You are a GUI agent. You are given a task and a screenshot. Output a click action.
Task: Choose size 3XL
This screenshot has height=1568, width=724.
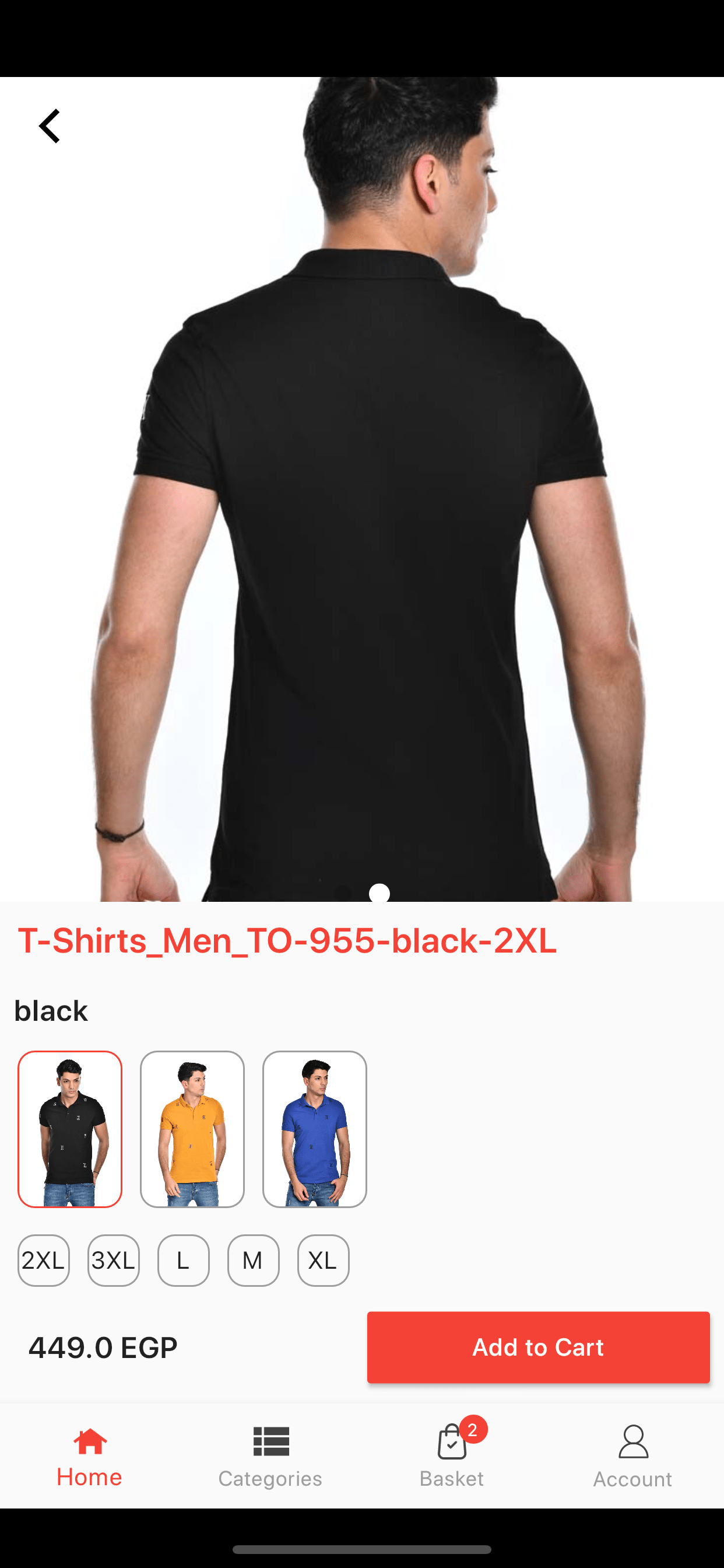click(x=114, y=1260)
